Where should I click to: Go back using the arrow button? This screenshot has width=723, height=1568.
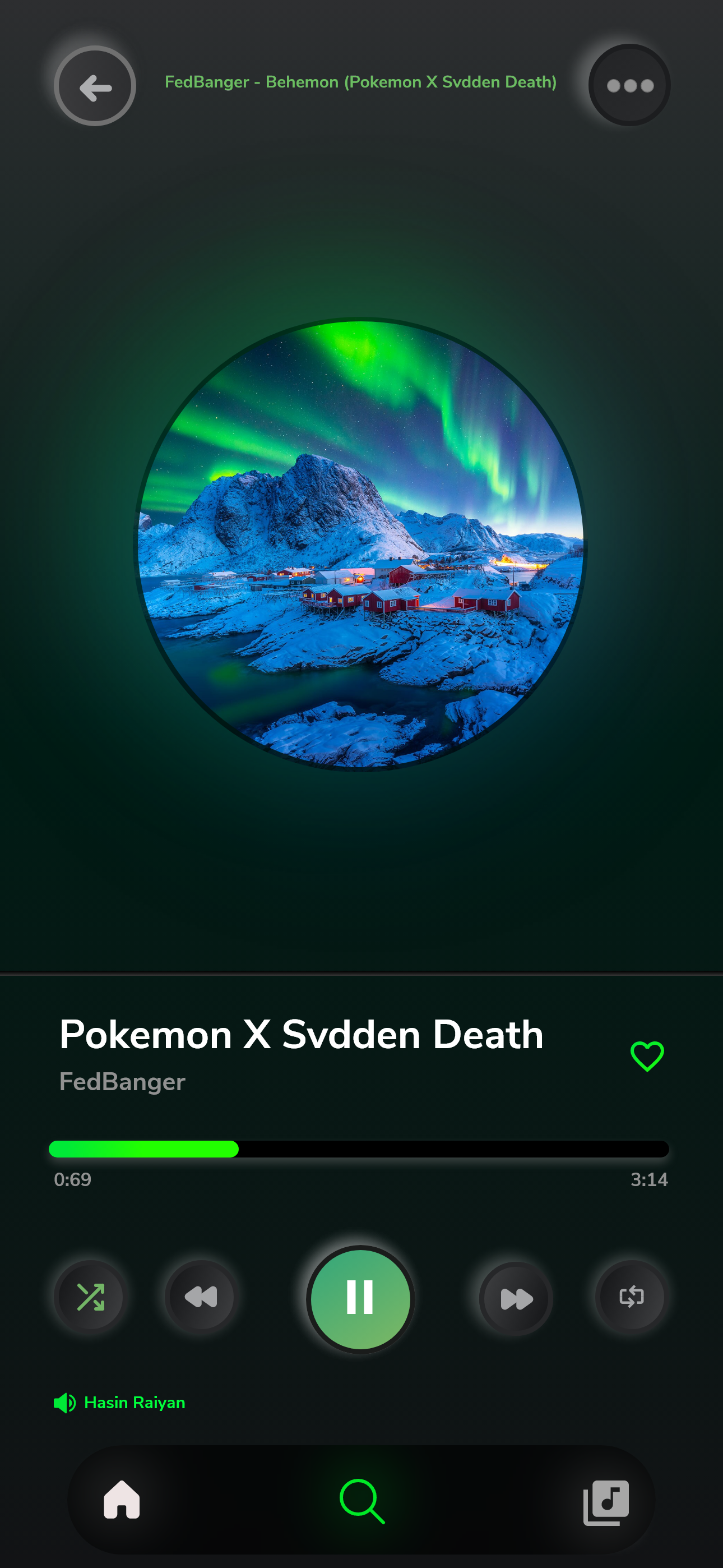click(x=95, y=86)
